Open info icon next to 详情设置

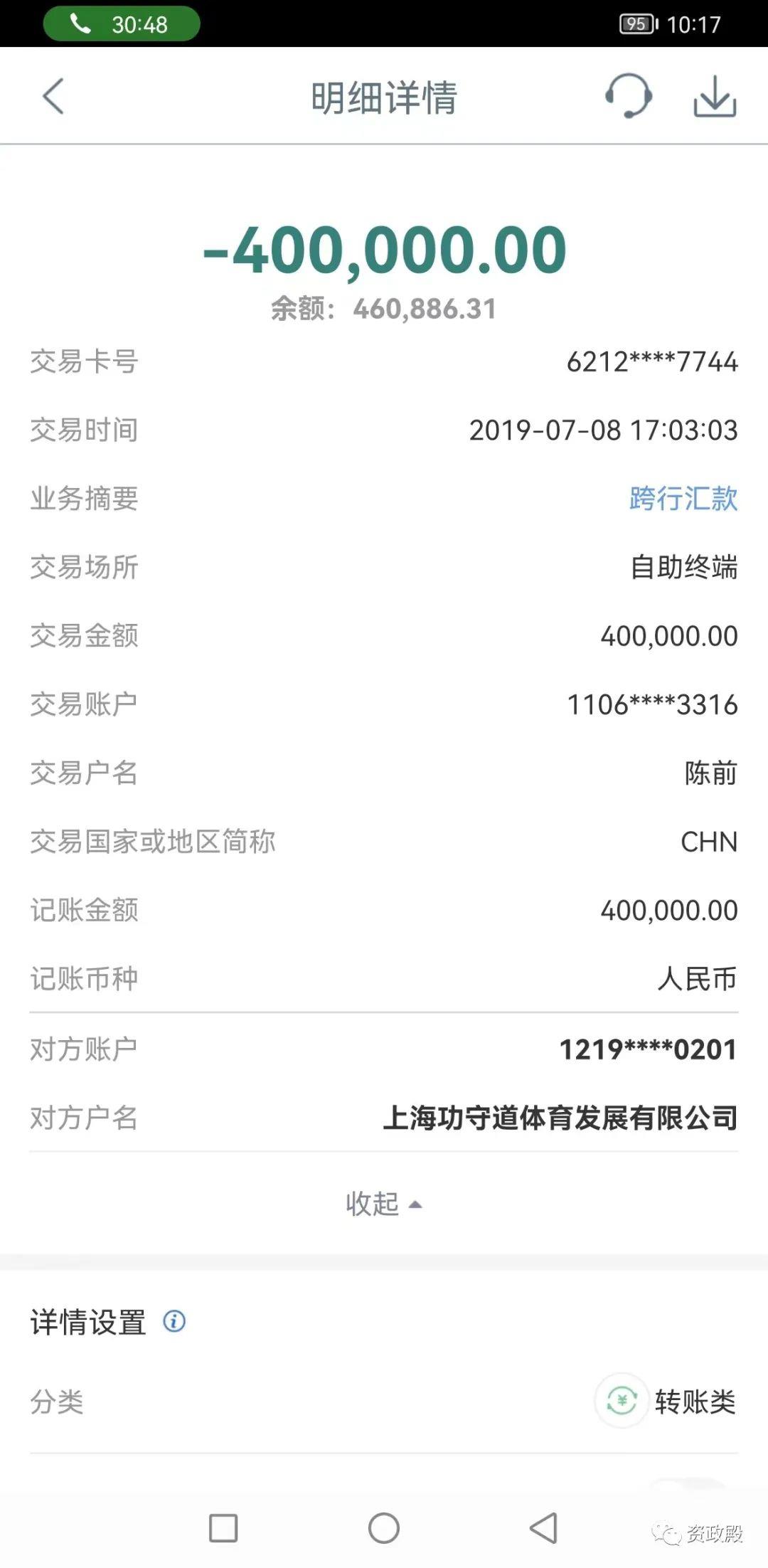click(x=174, y=1321)
